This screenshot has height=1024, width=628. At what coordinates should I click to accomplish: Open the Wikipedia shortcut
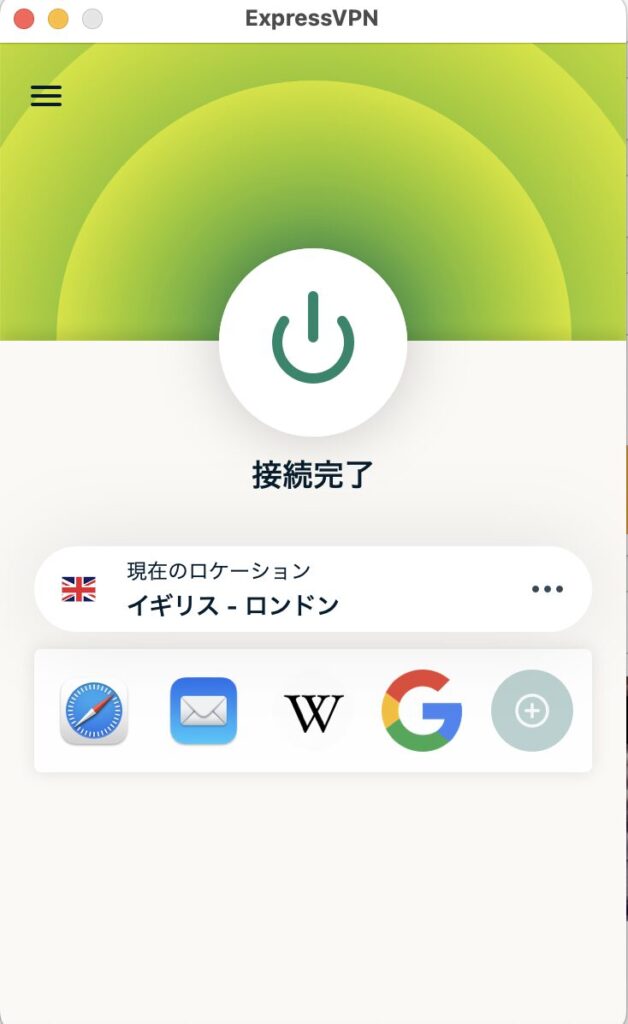(313, 711)
